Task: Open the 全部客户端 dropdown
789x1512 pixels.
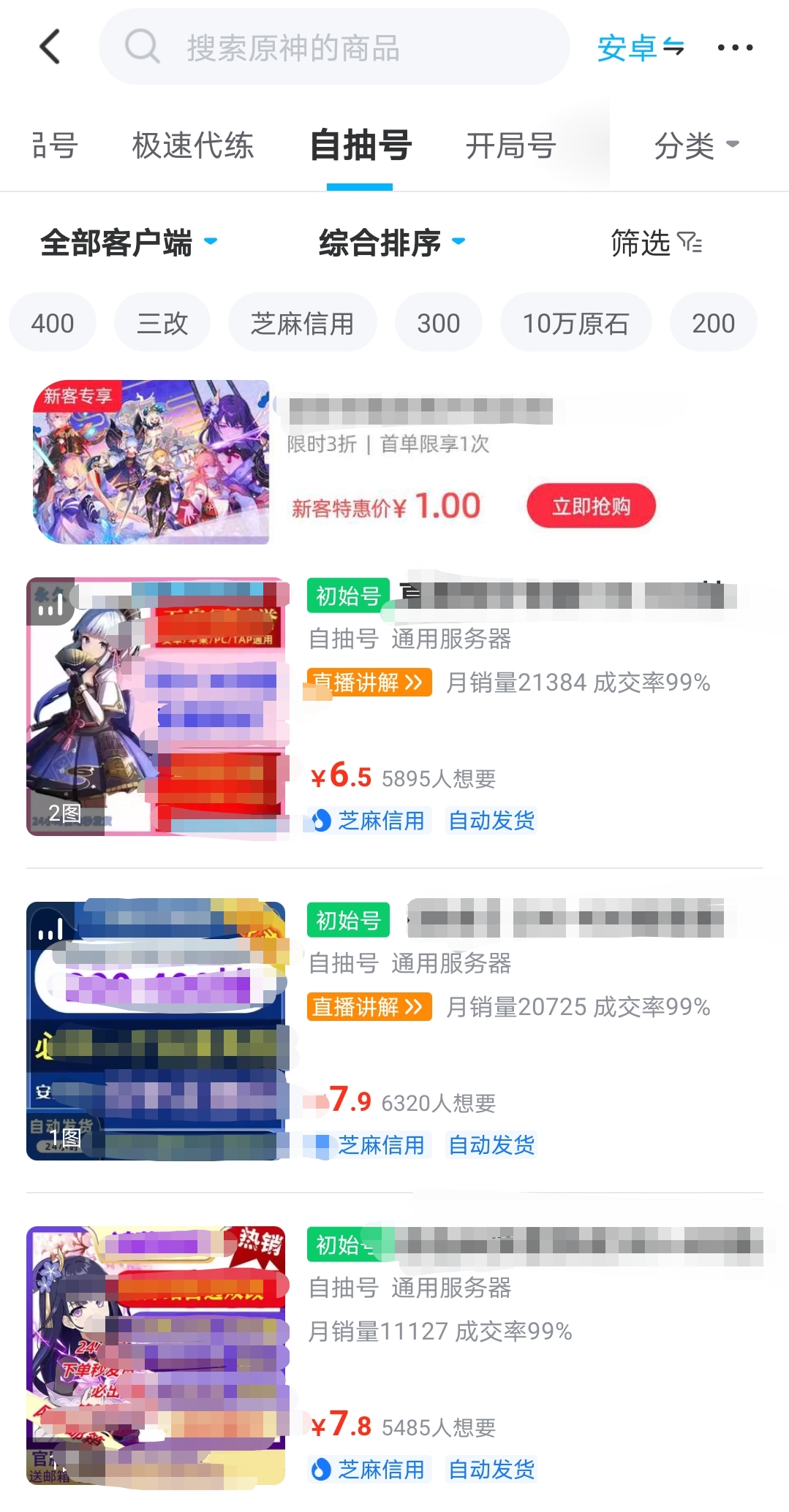Action: 128,243
